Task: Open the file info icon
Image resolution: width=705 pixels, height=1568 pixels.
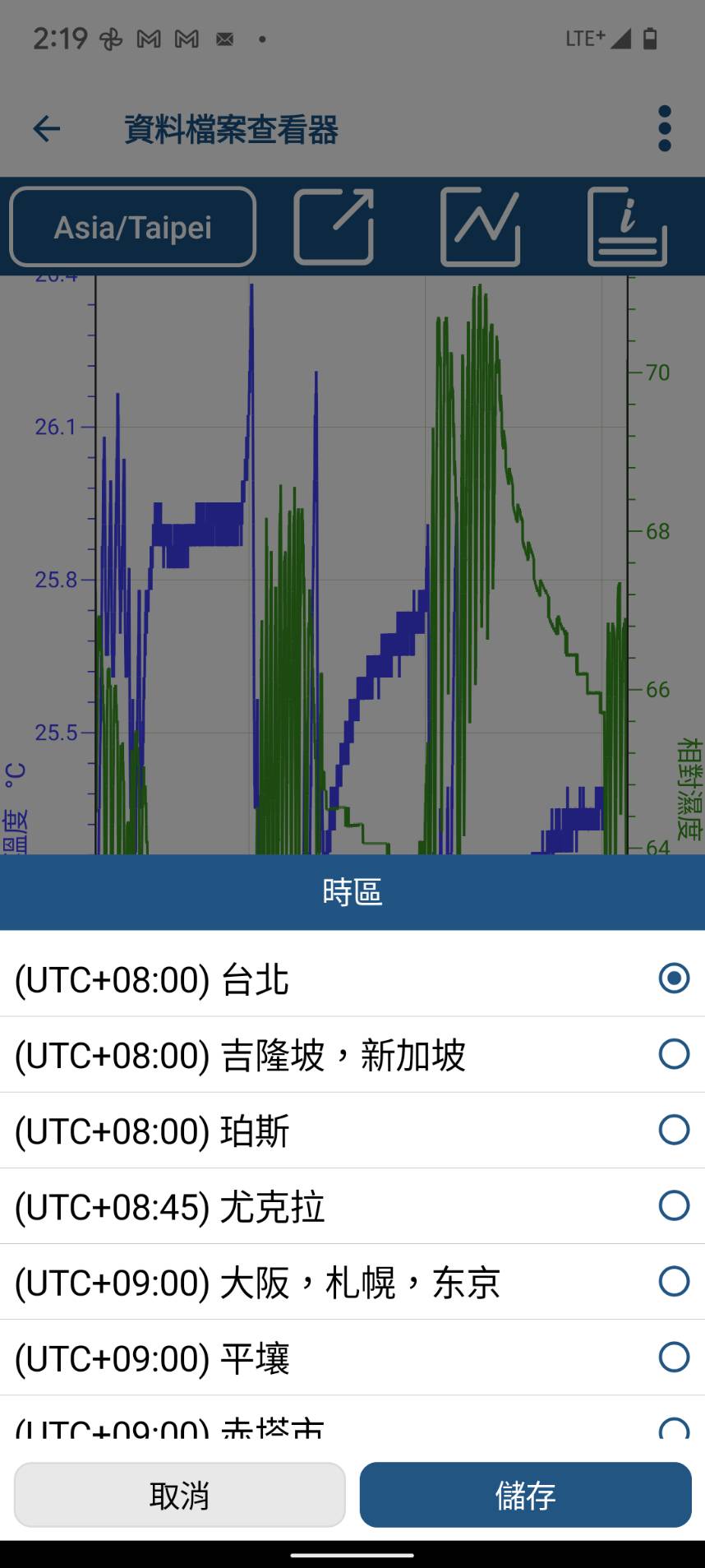Action: [627, 227]
